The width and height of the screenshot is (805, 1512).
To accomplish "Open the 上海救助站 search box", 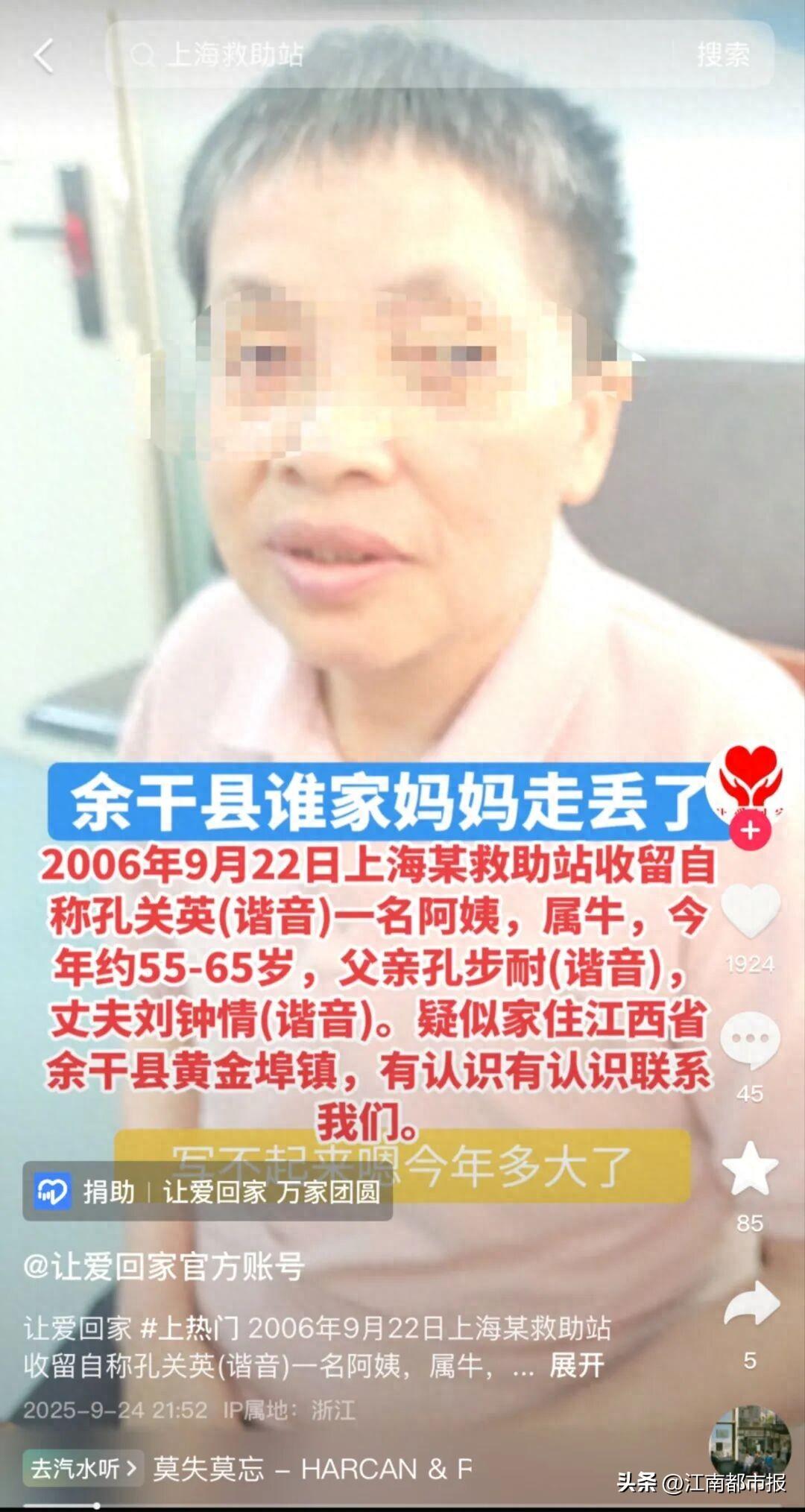I will coord(388,54).
